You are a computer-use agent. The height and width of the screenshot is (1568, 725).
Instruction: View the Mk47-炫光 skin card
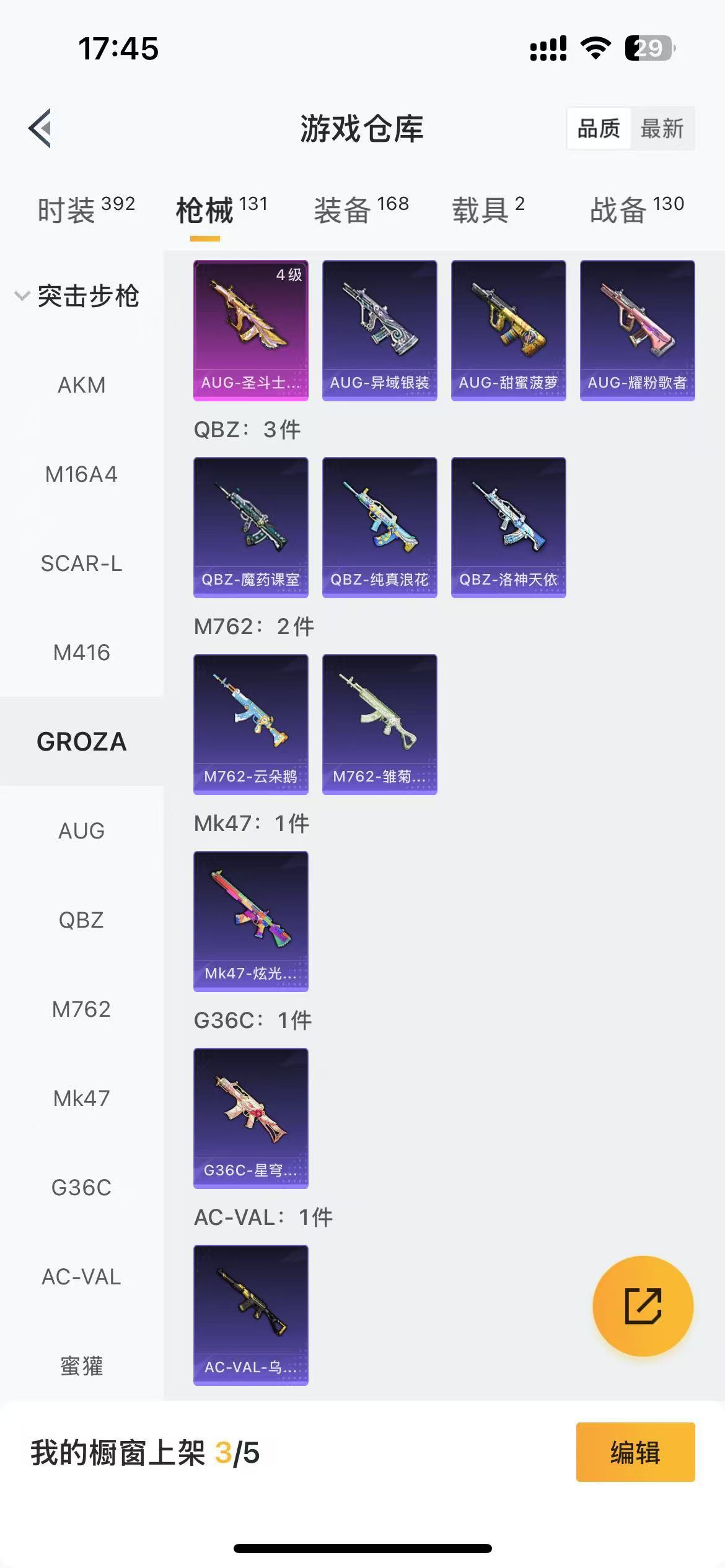click(251, 921)
